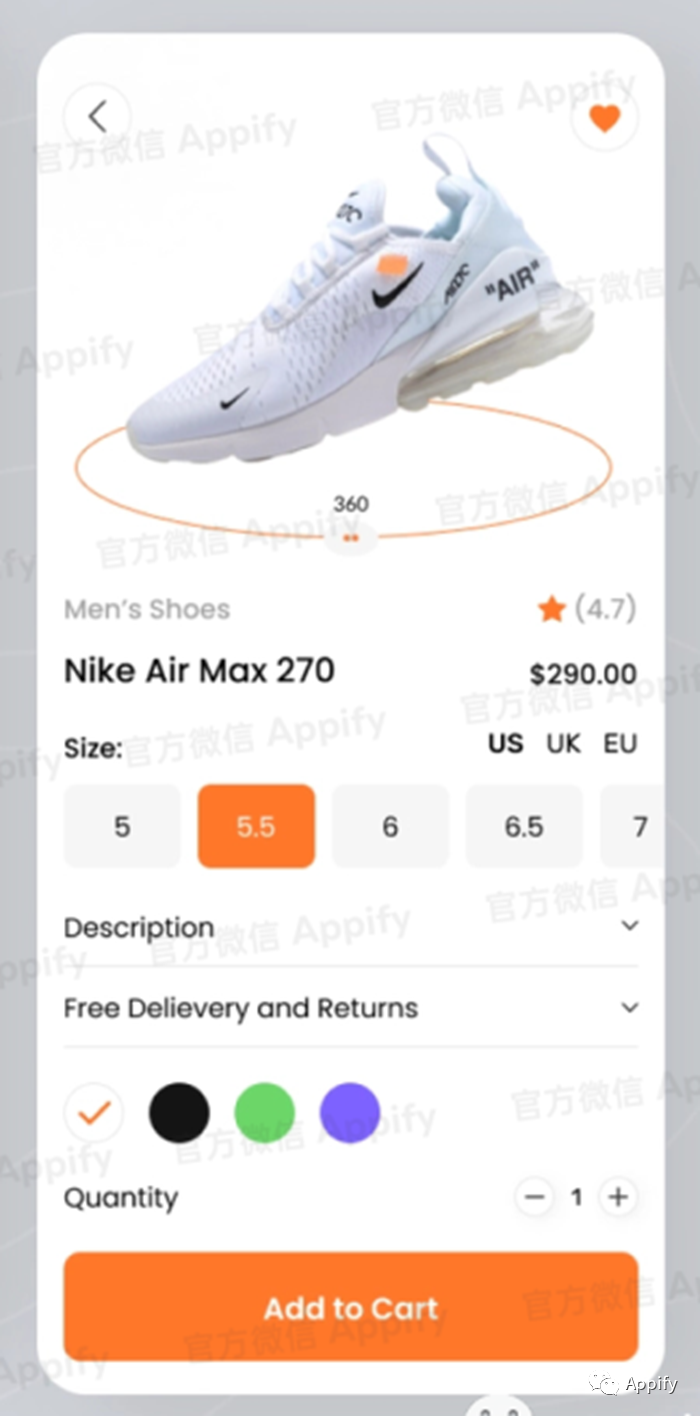Toggle the heart favorite icon
The width and height of the screenshot is (700, 1416).
click(604, 119)
